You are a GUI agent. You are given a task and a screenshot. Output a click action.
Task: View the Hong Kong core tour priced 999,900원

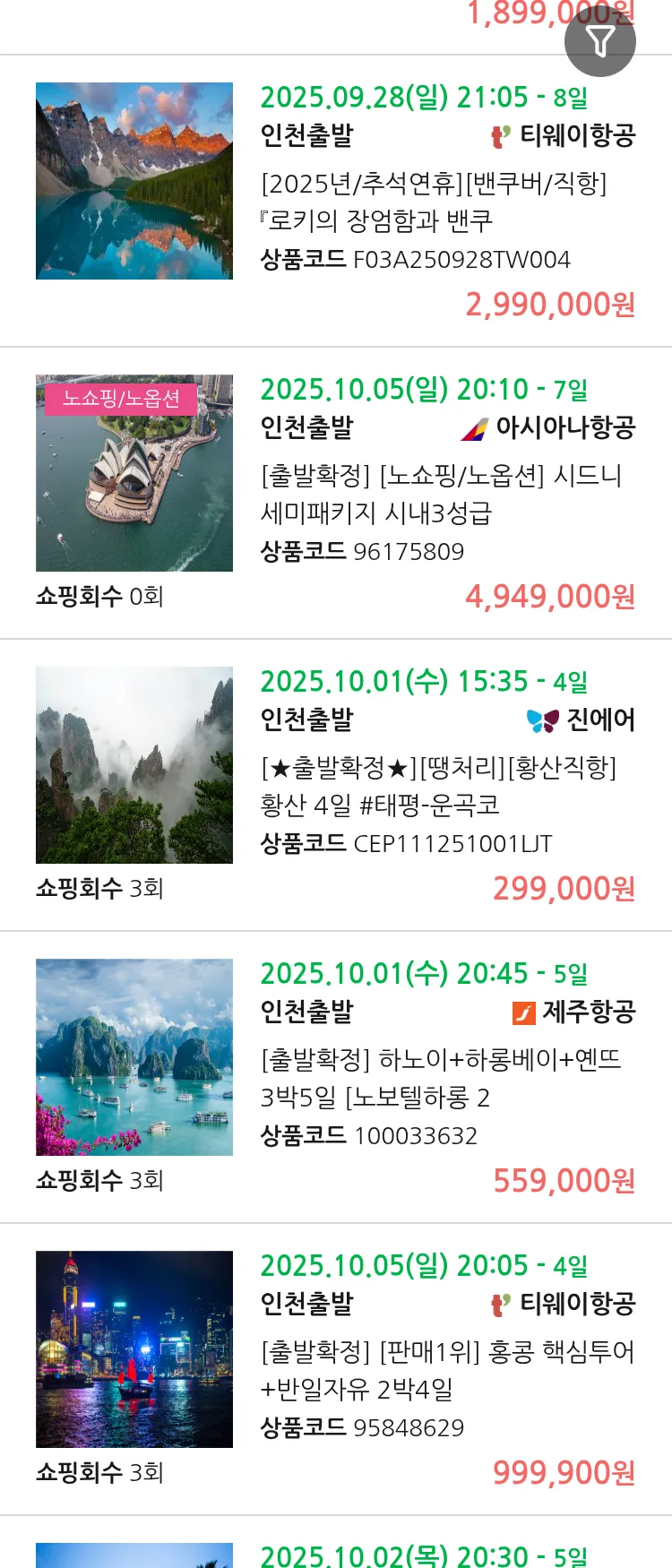coord(446,1370)
